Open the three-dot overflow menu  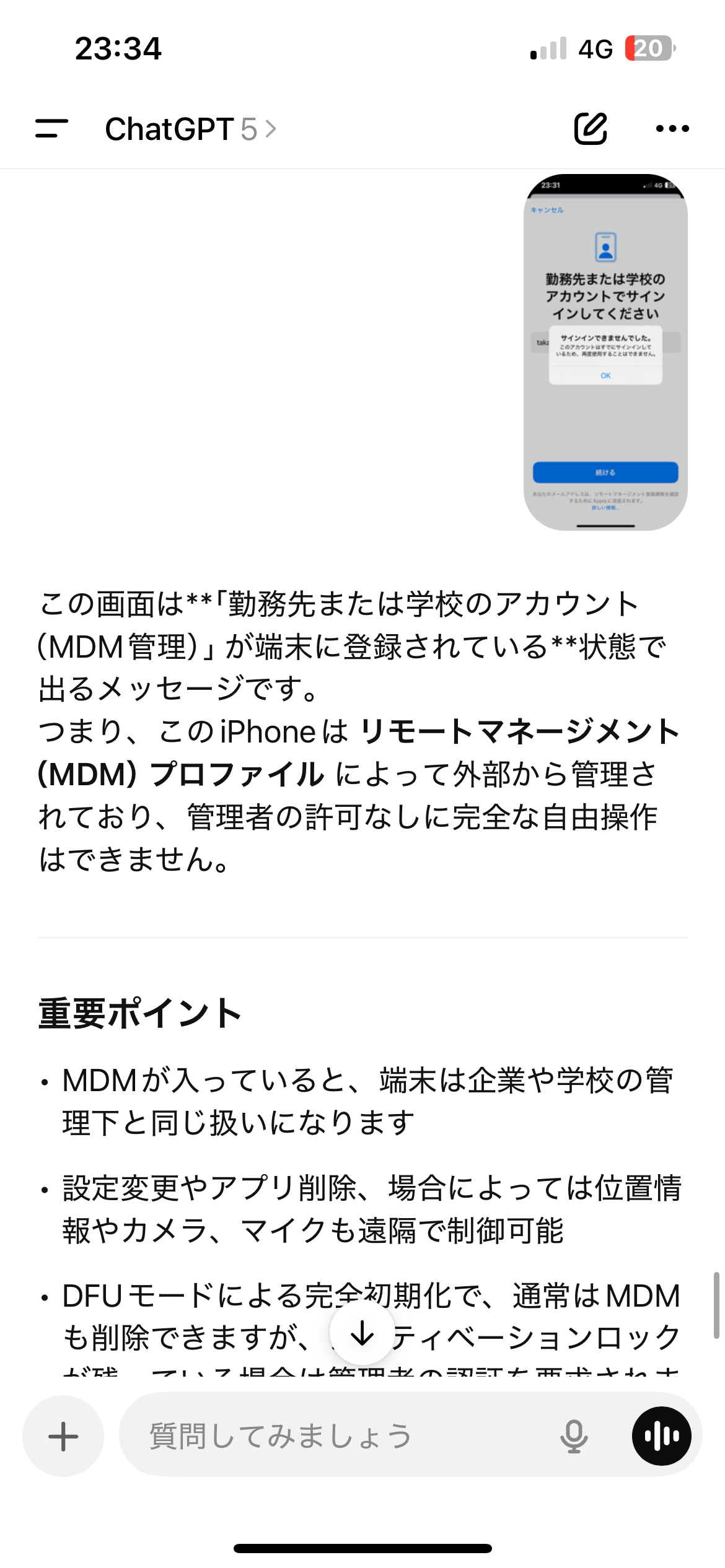(672, 129)
